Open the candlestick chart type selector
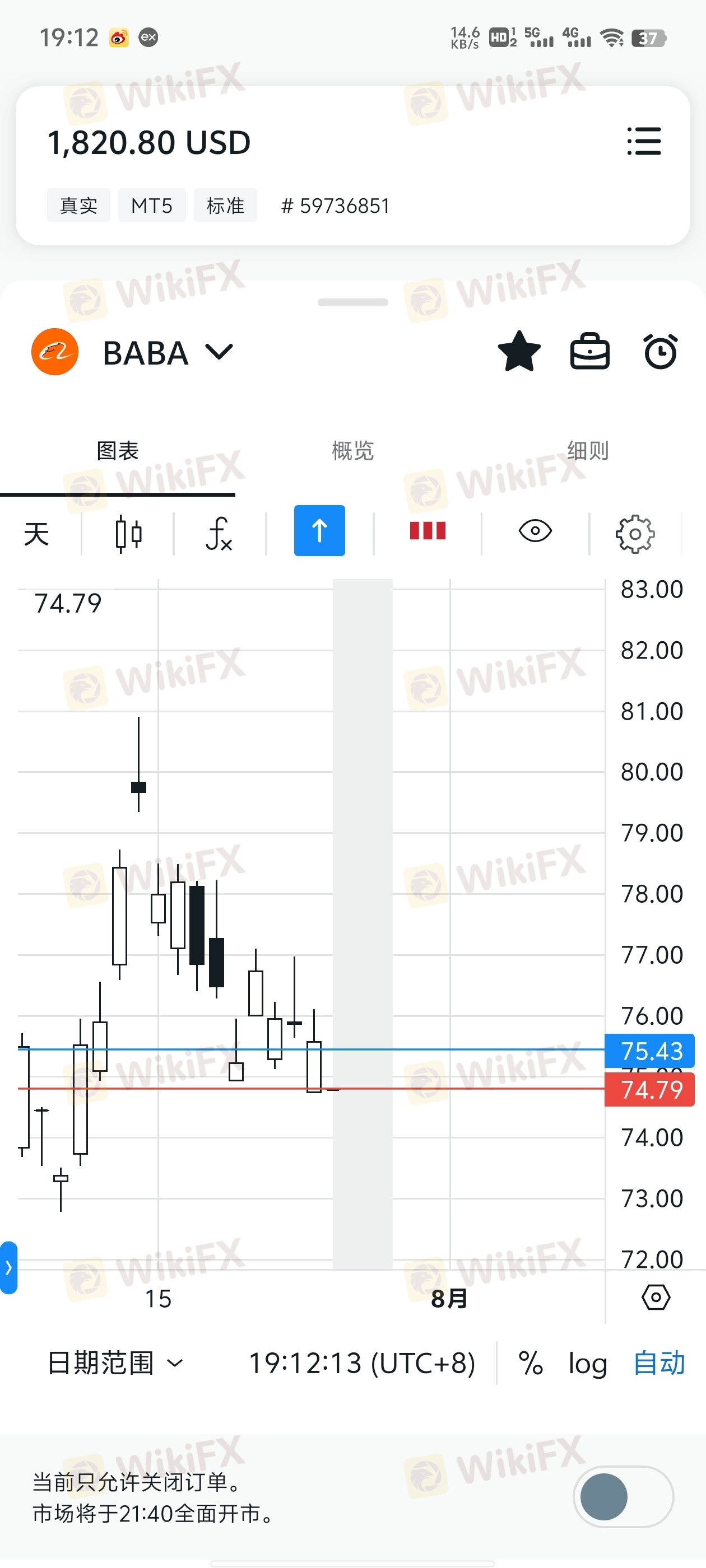Image resolution: width=706 pixels, height=1568 pixels. [128, 534]
